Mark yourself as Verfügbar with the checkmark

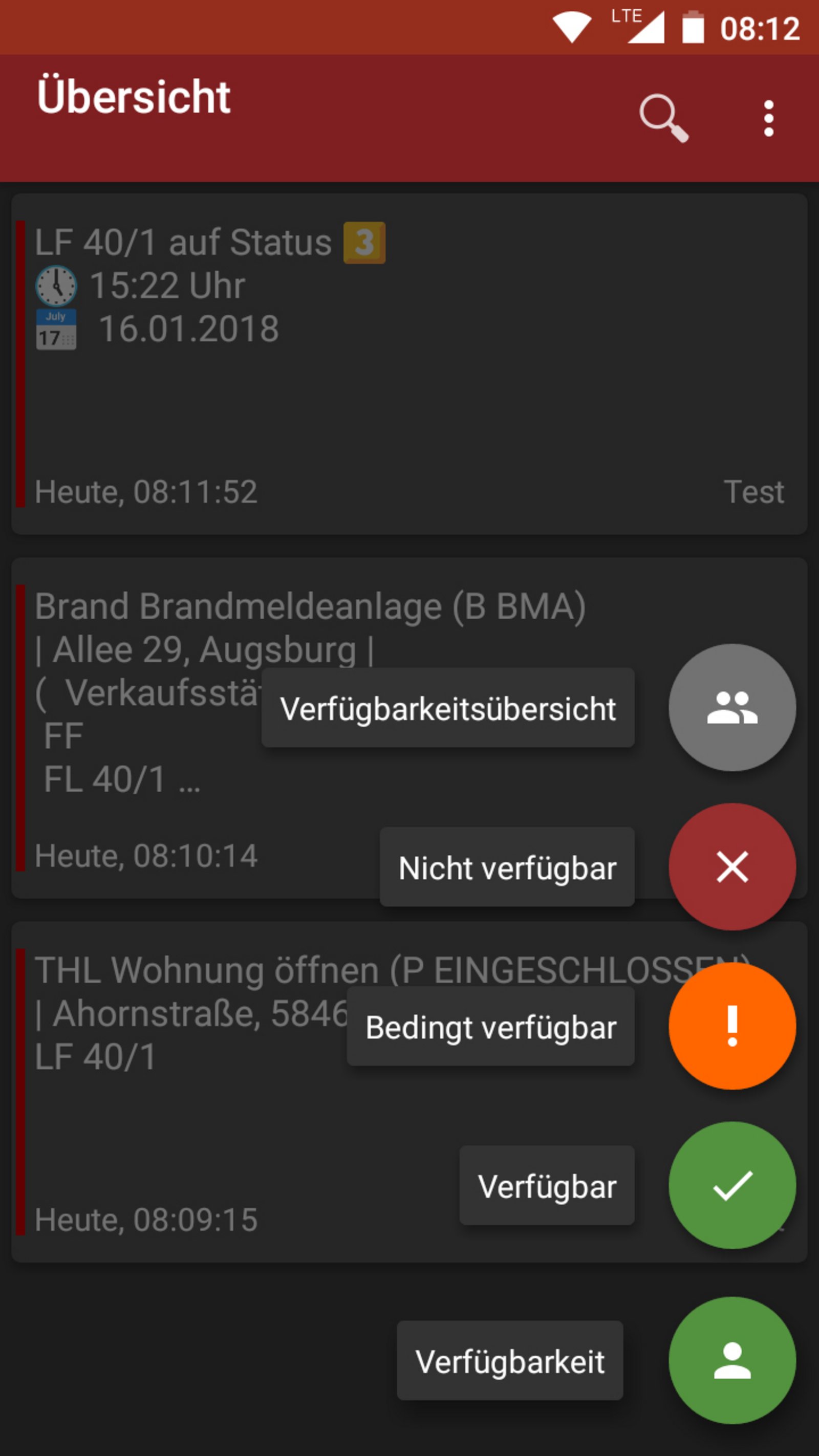(732, 1185)
